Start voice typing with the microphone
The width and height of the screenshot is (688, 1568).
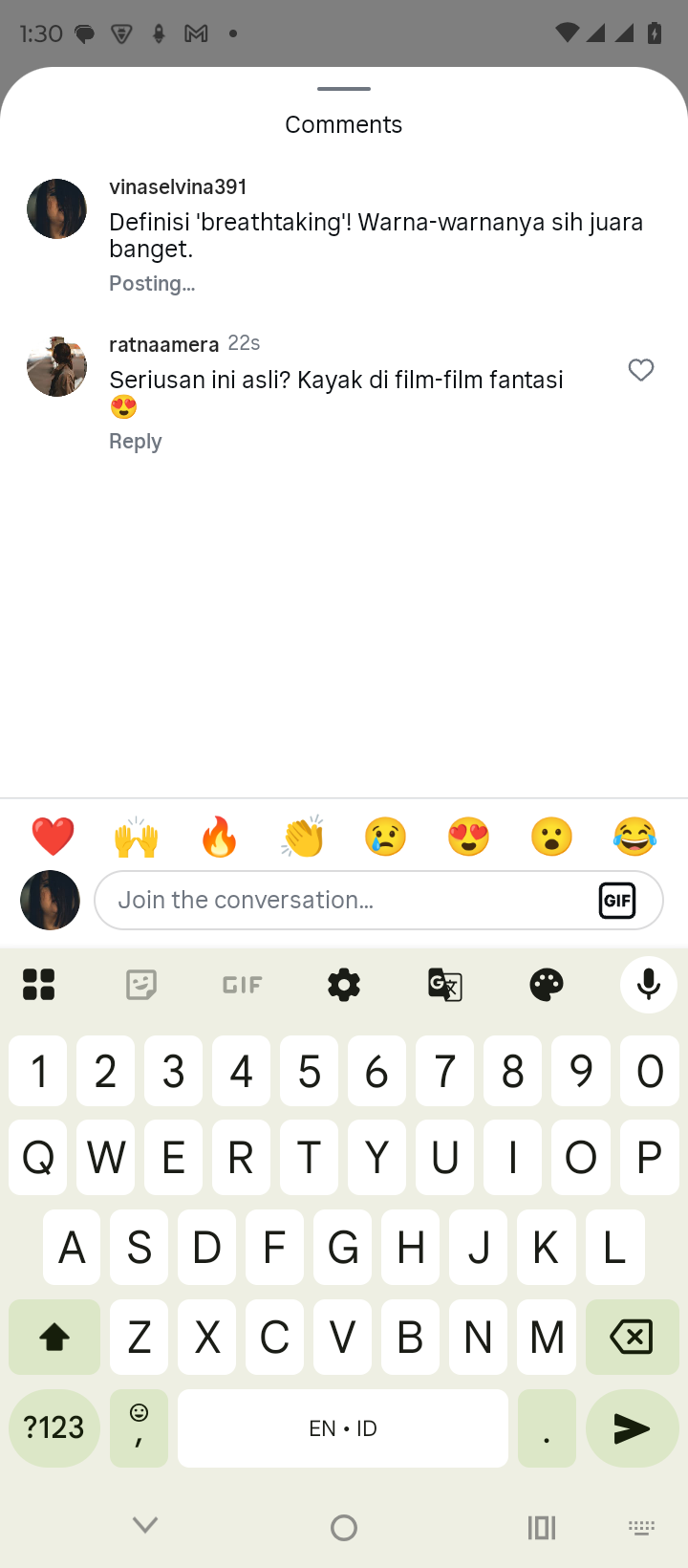coord(648,984)
